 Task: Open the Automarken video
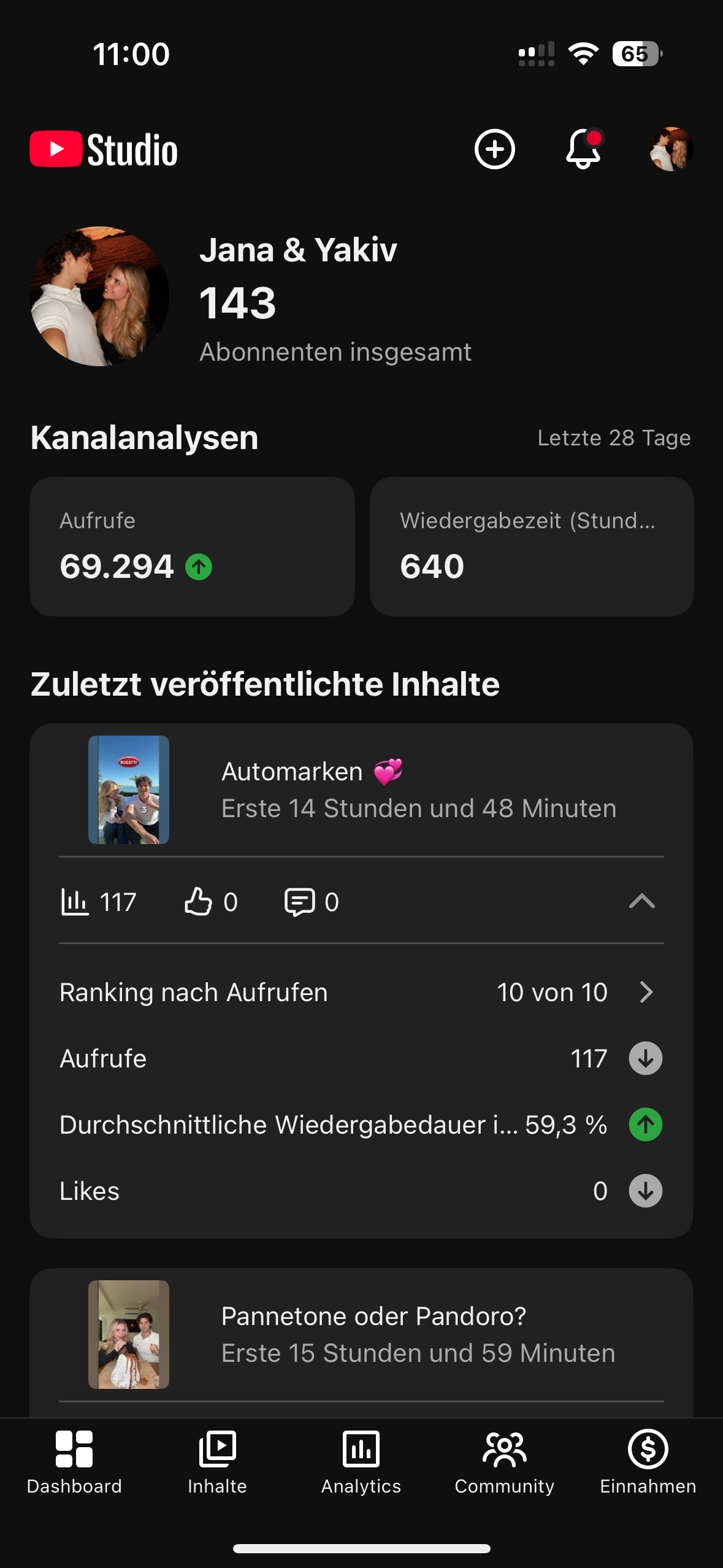pyautogui.click(x=362, y=790)
